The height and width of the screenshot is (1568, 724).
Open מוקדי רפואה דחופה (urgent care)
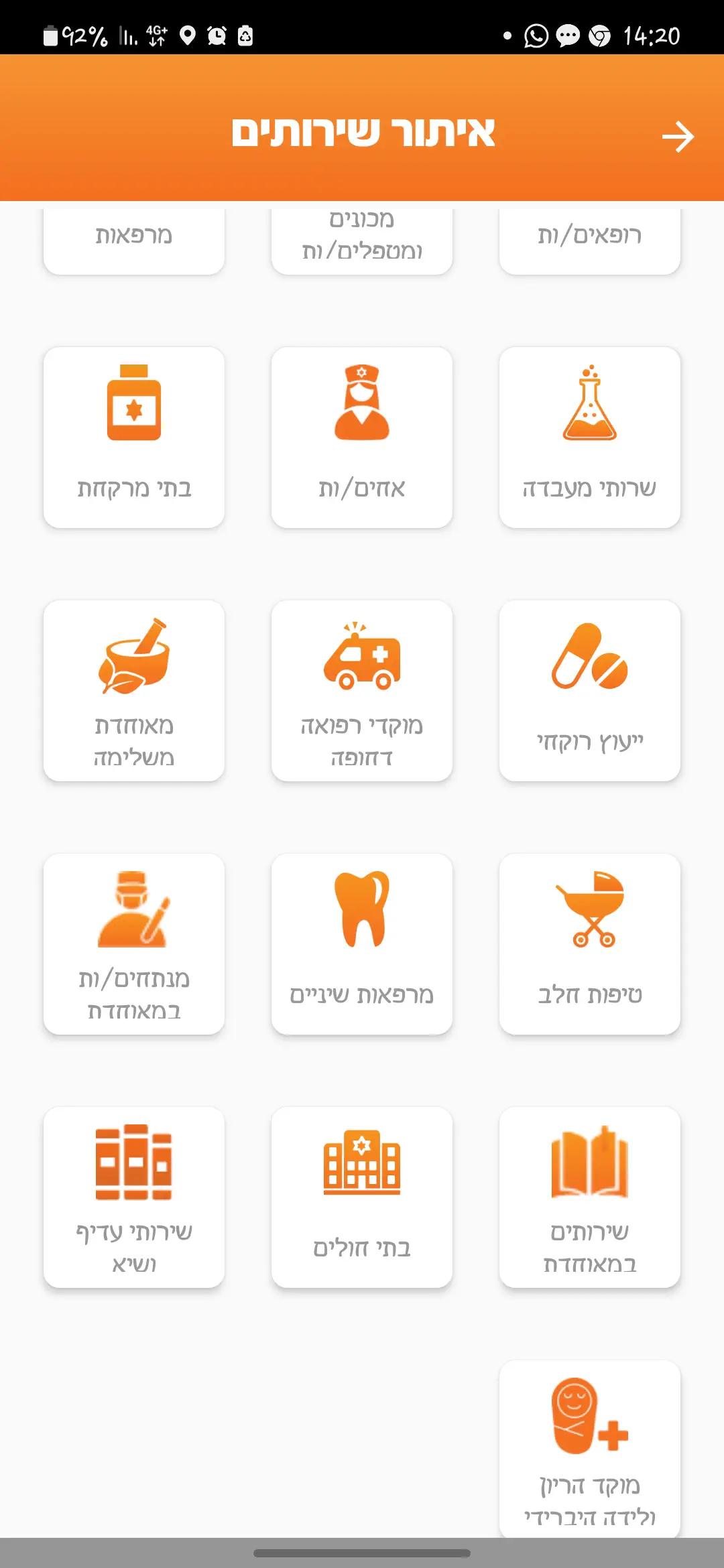pos(362,690)
